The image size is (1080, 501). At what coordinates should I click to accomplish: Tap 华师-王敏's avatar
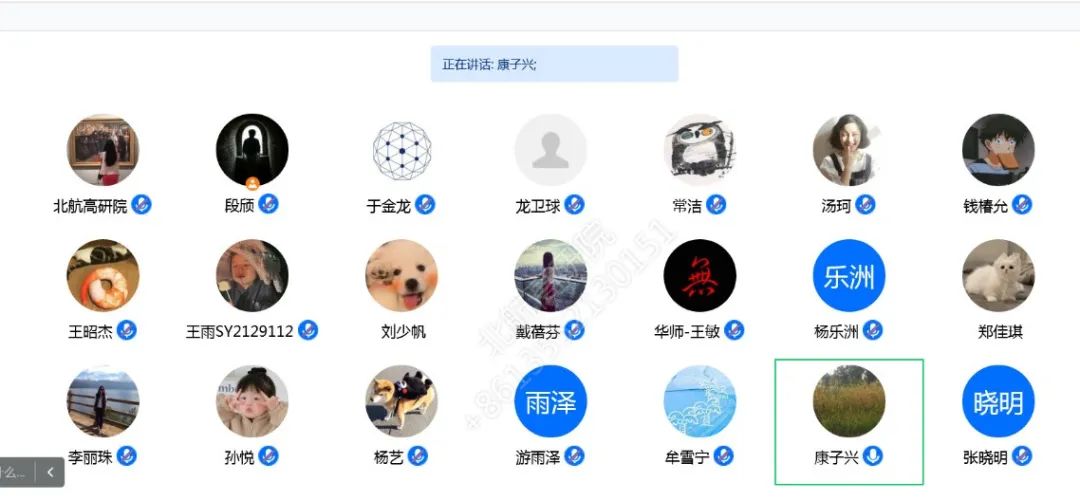[700, 275]
